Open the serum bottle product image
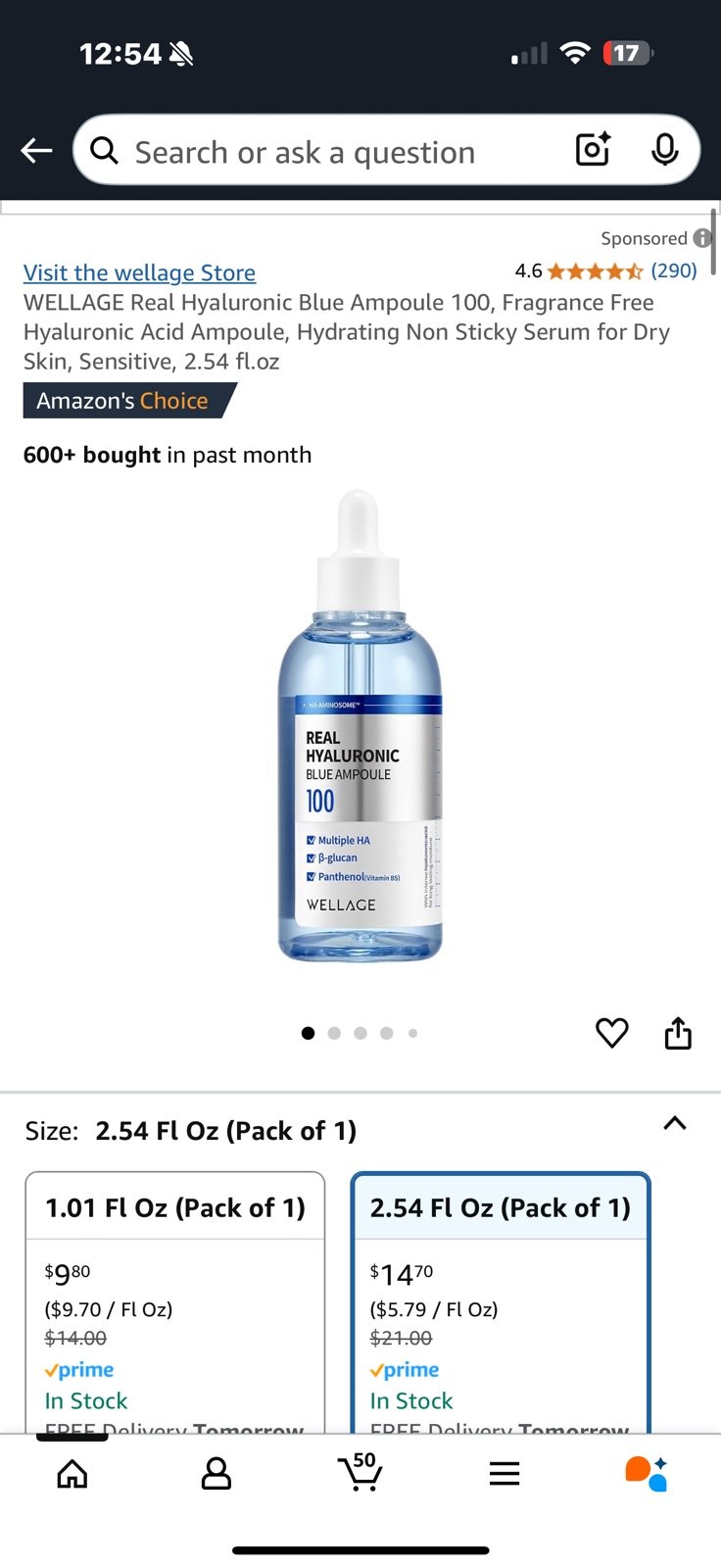 pos(360,726)
